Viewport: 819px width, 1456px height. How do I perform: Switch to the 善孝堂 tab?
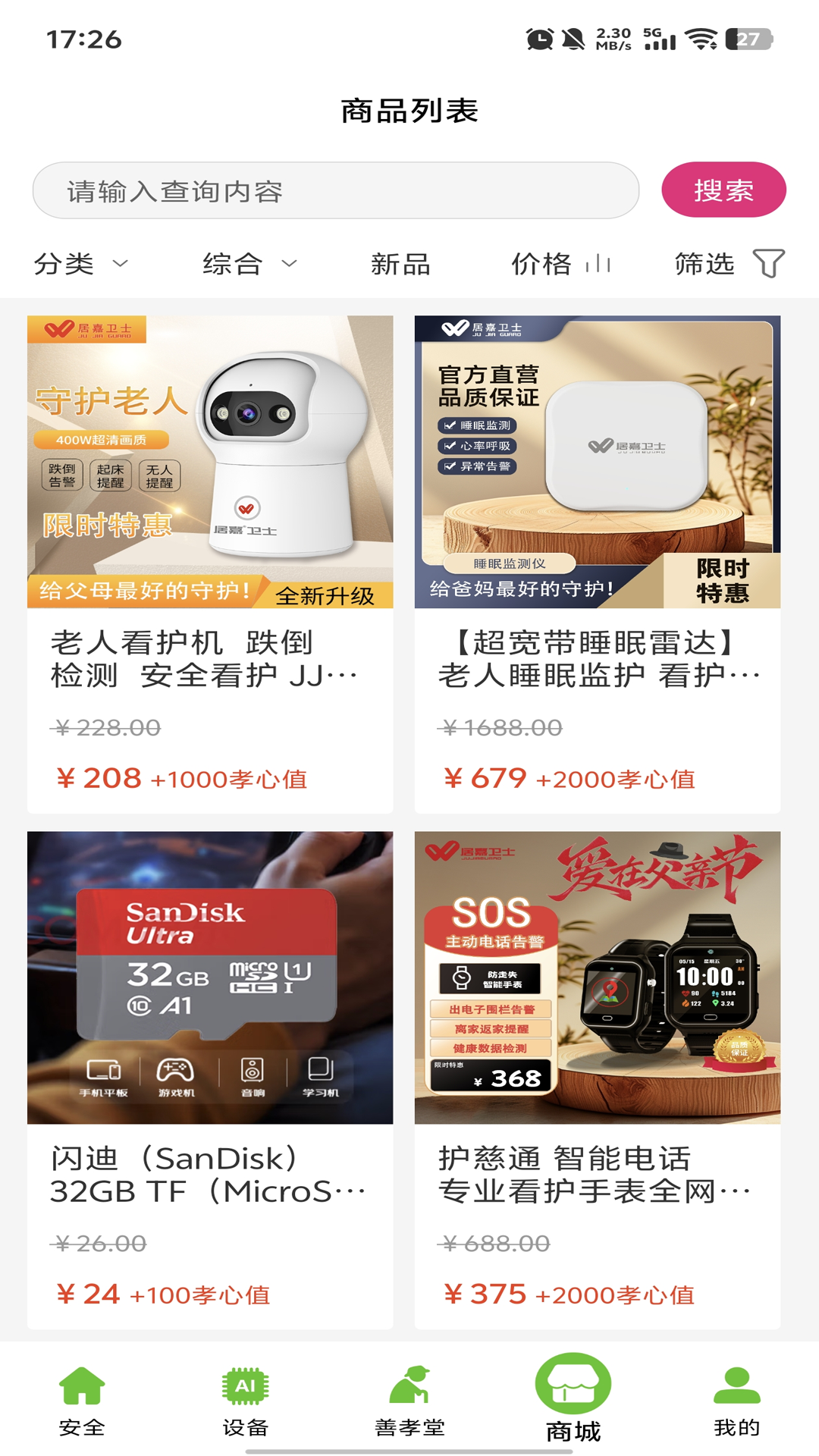coord(409,1403)
